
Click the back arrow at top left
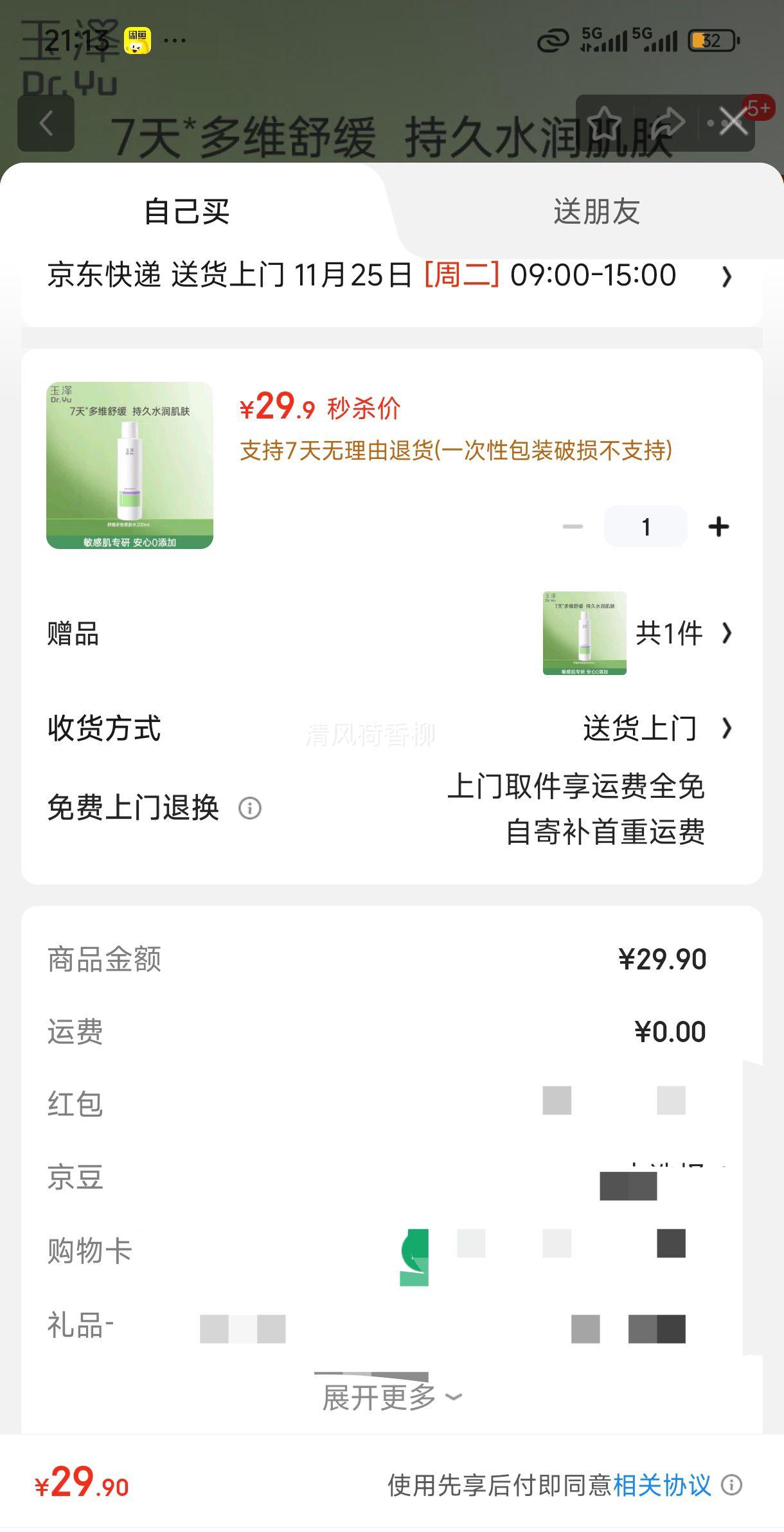tap(46, 123)
